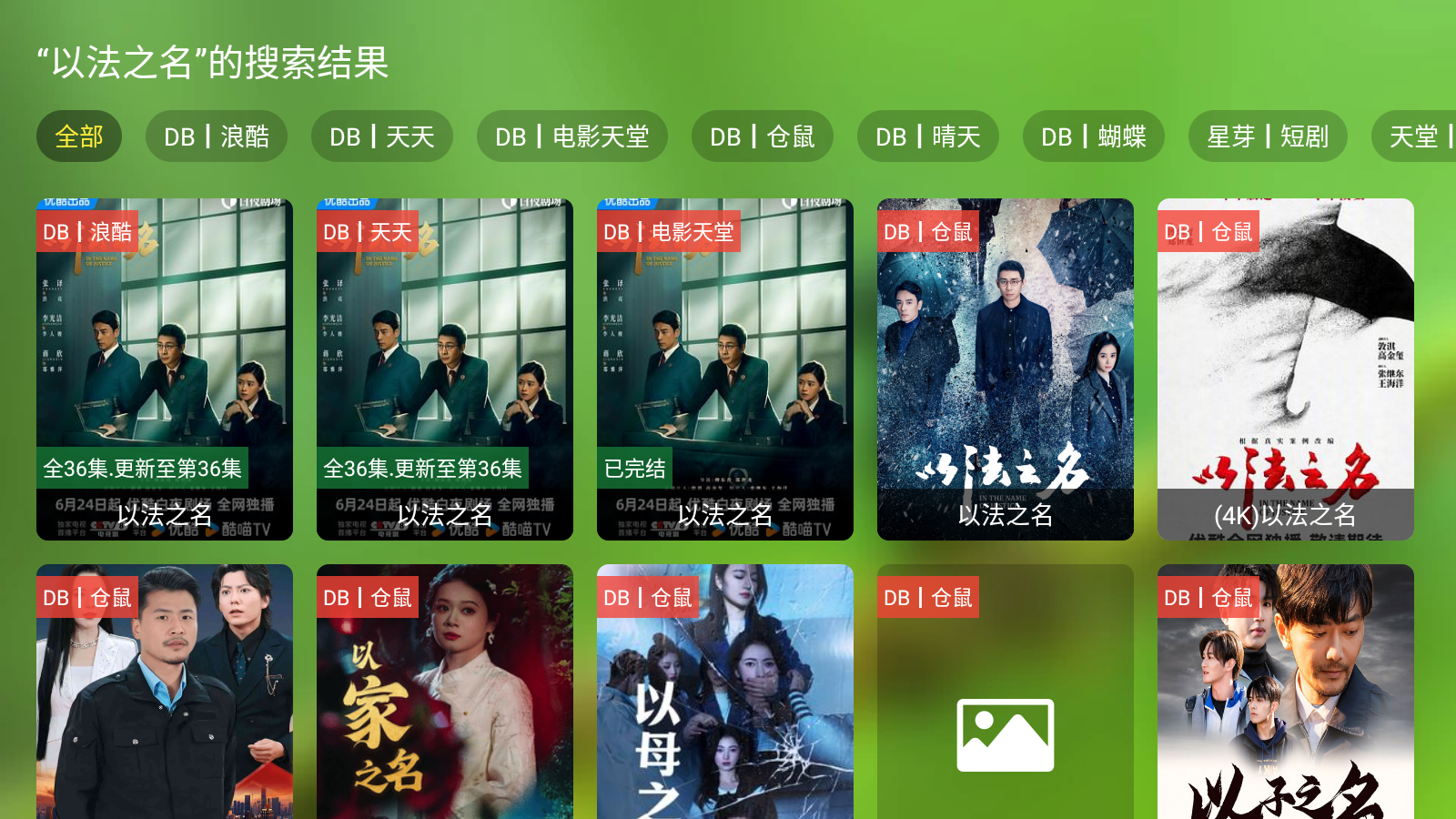The width and height of the screenshot is (1456, 819).
Task: Switch to the DB | 仓鼠 source tab
Action: point(763,136)
